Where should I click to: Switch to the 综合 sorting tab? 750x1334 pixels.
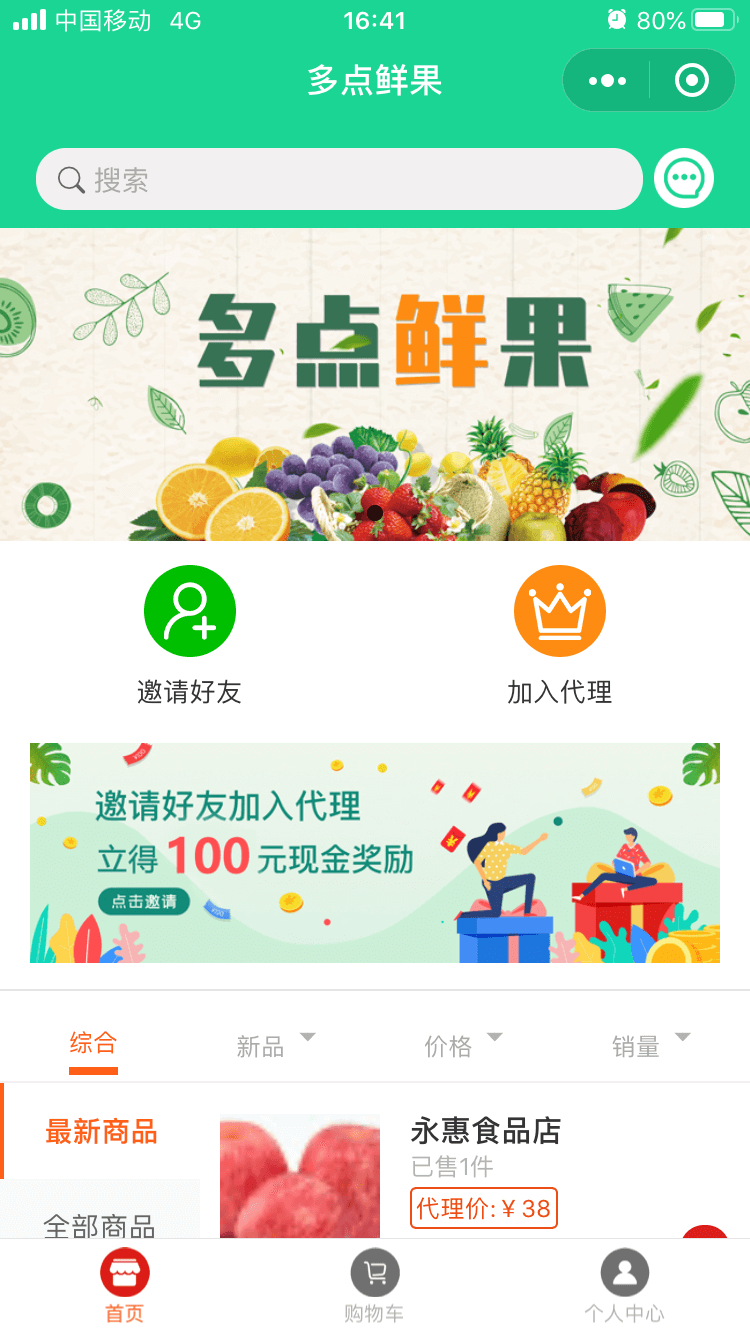point(93,1045)
